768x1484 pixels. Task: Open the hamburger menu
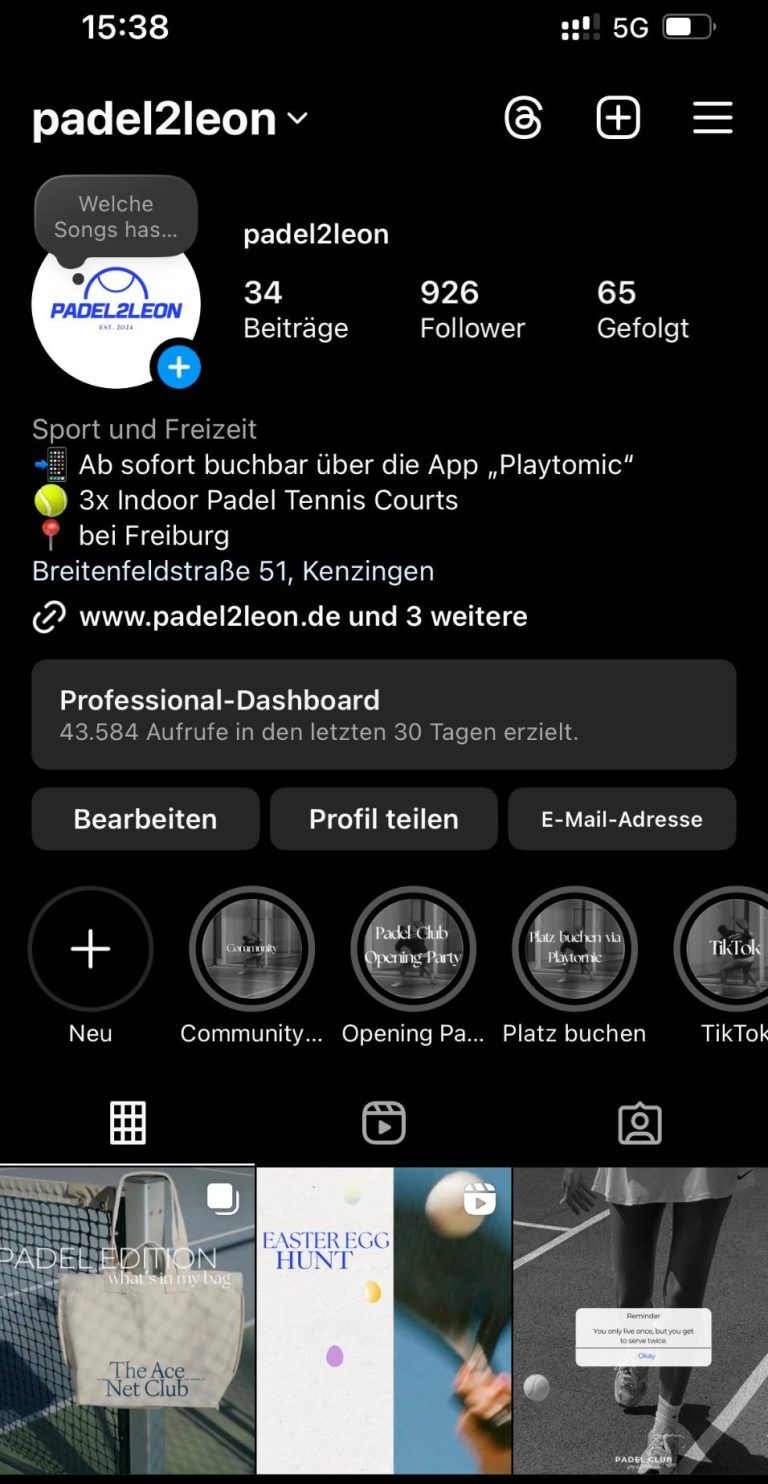tap(713, 119)
